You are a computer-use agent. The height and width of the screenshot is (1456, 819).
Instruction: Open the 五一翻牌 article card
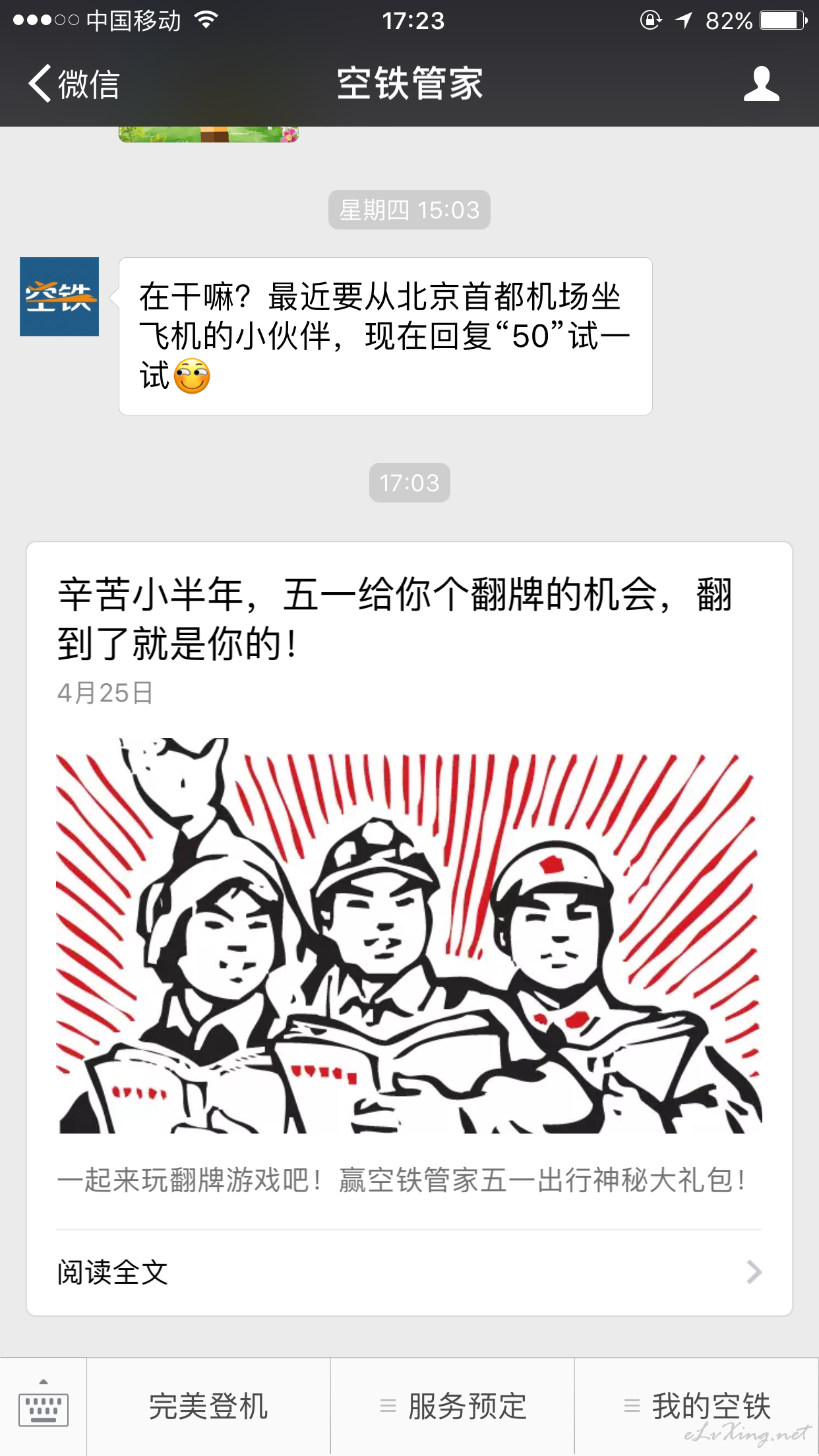[x=409, y=928]
